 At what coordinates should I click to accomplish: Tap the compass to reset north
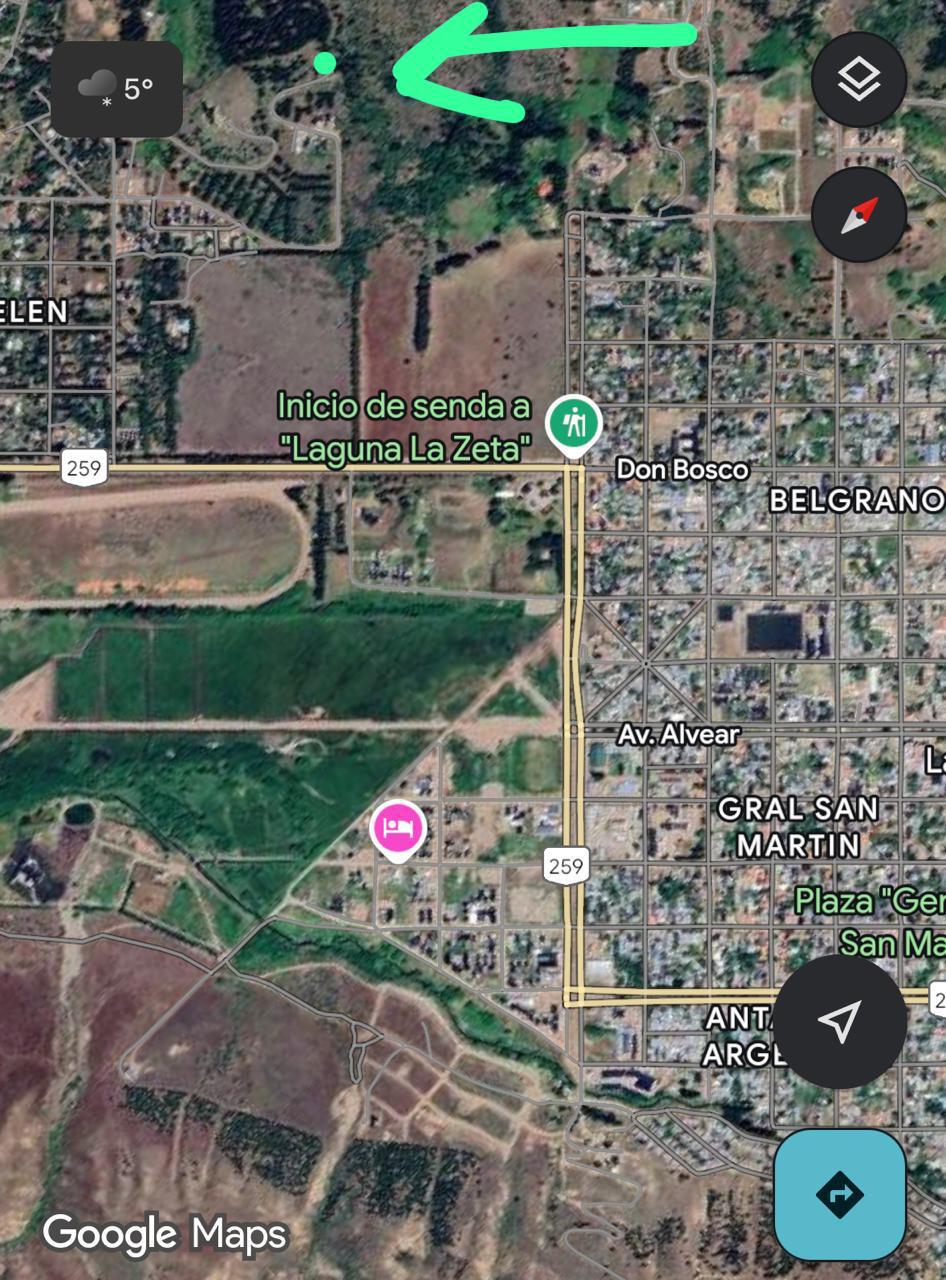tap(858, 215)
